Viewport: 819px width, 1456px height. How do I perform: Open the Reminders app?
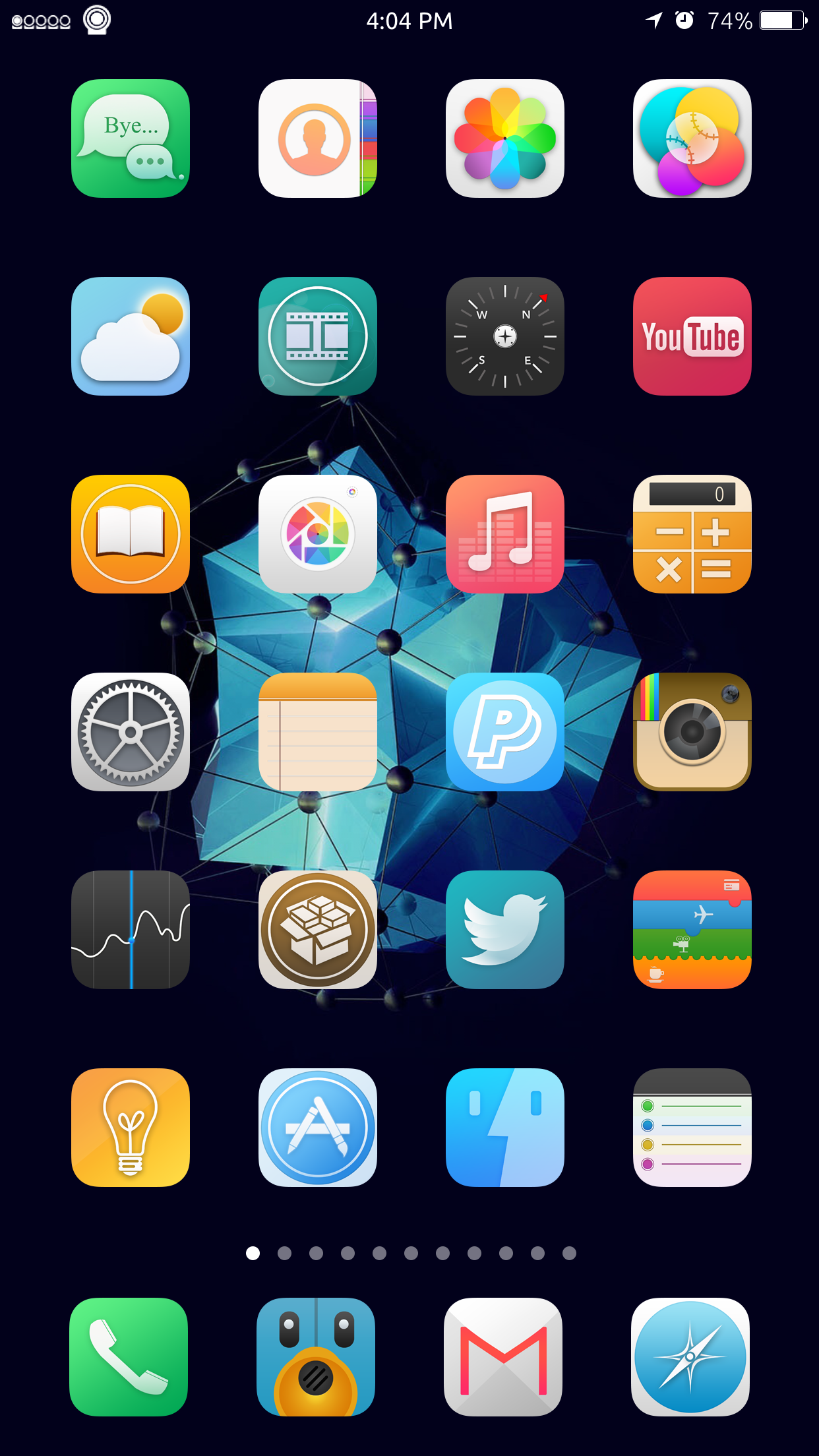692,1128
